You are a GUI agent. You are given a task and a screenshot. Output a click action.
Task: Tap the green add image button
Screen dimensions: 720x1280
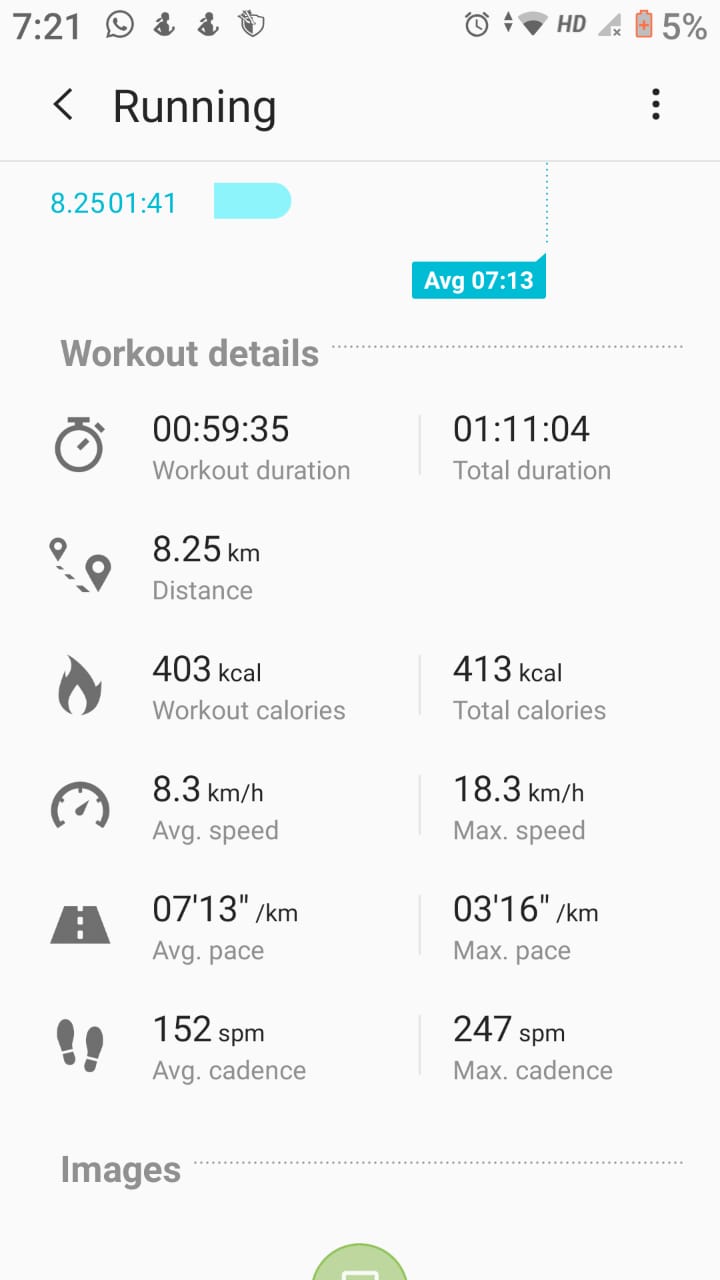360,1262
